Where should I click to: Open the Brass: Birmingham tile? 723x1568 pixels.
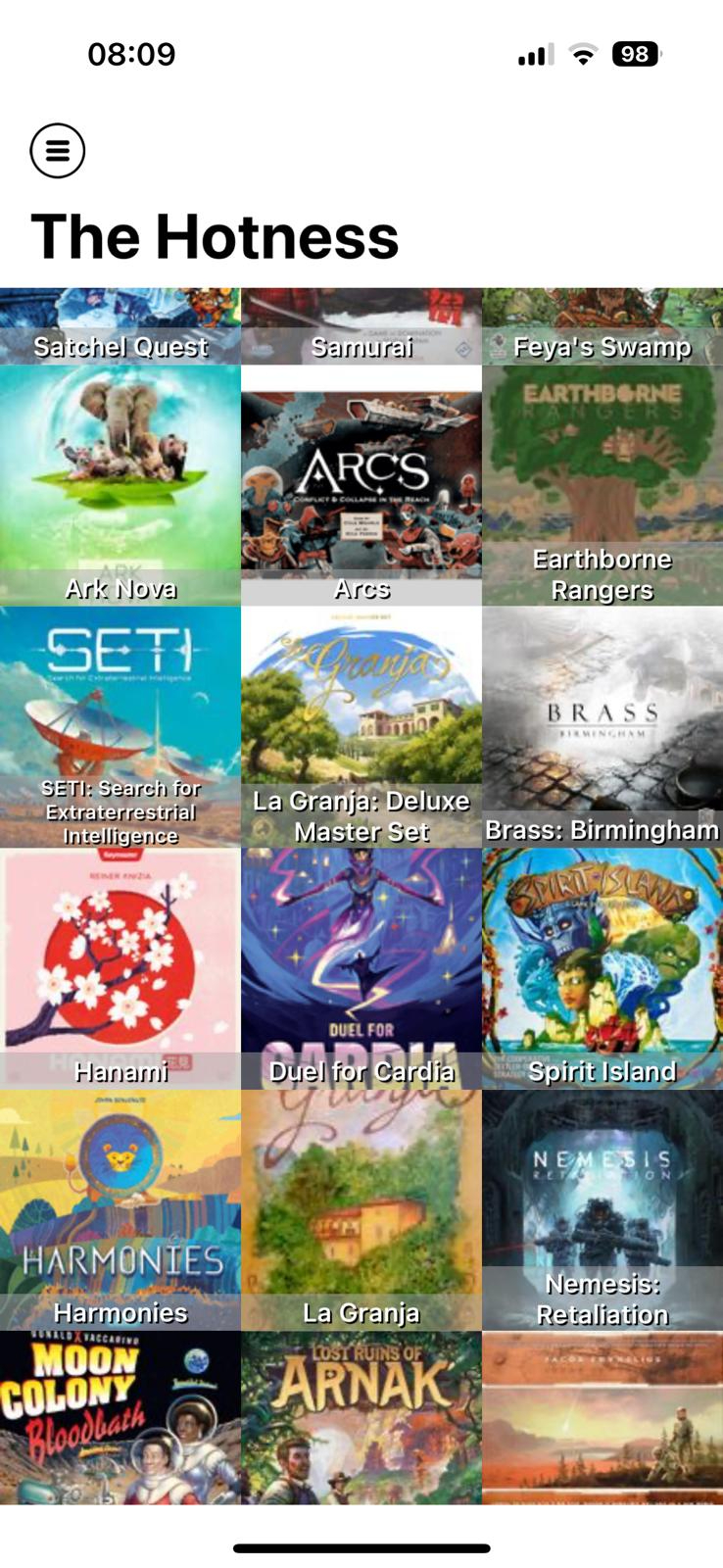coord(602,725)
